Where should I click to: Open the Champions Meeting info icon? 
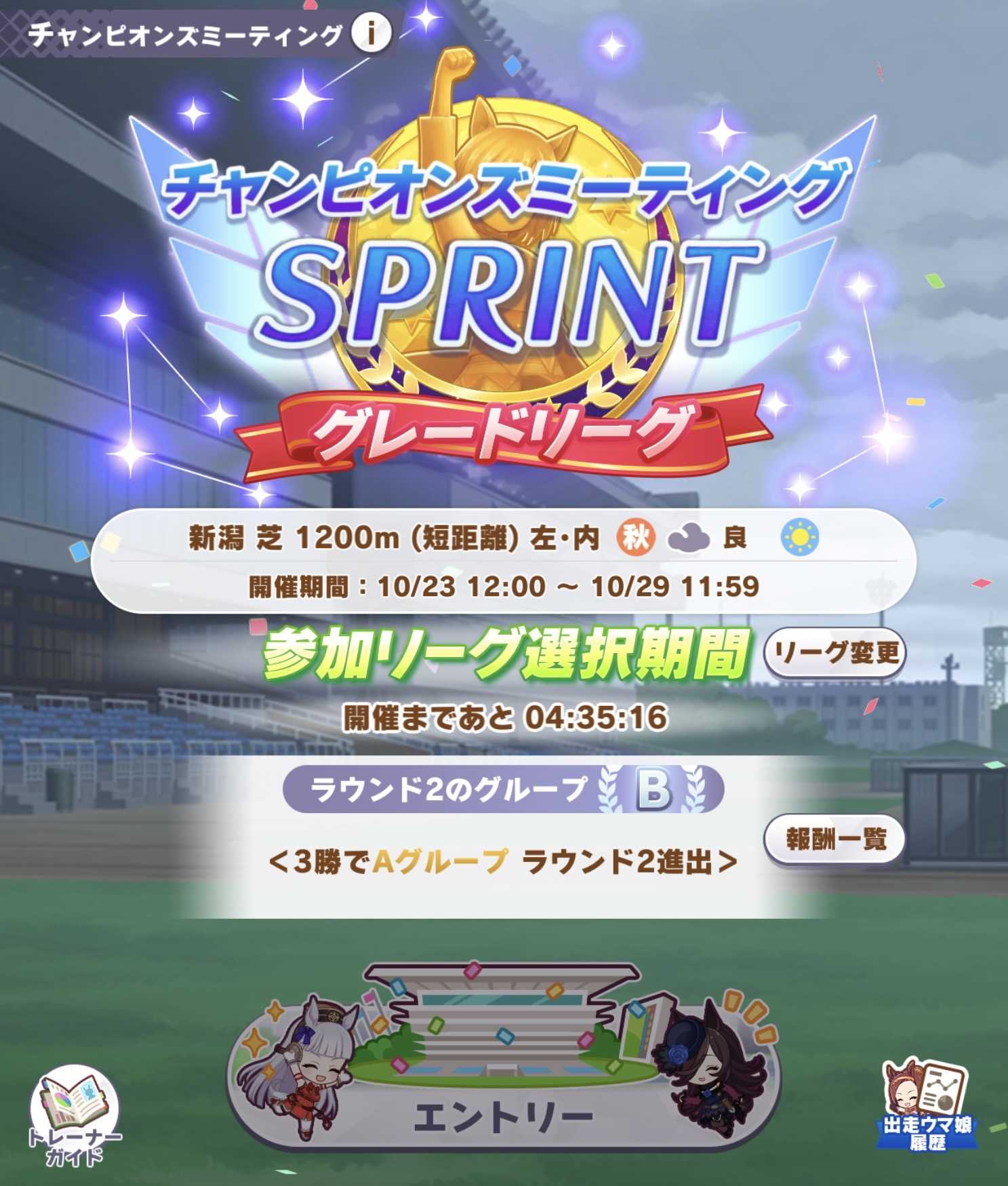[371, 32]
